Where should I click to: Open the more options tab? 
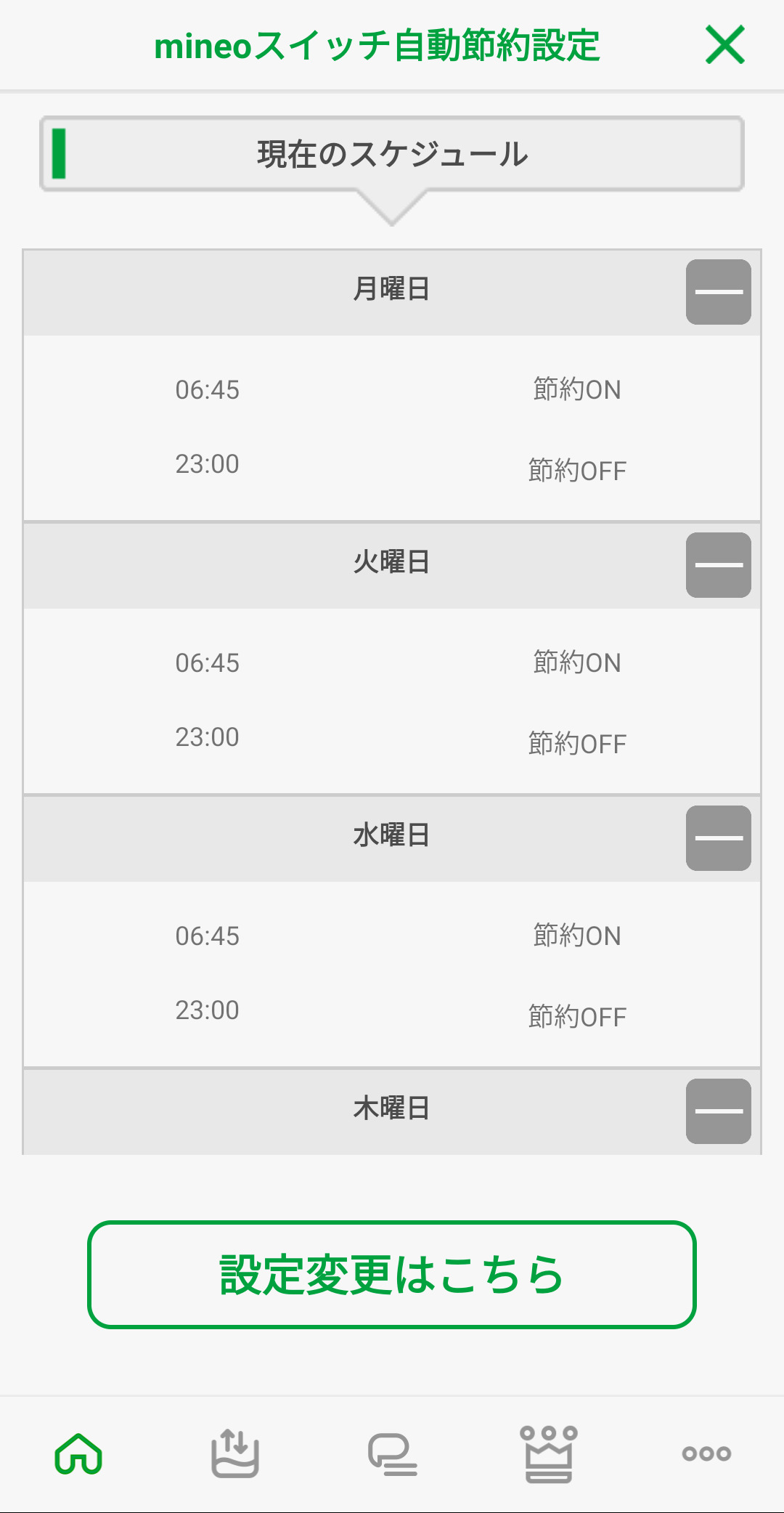pos(706,1453)
